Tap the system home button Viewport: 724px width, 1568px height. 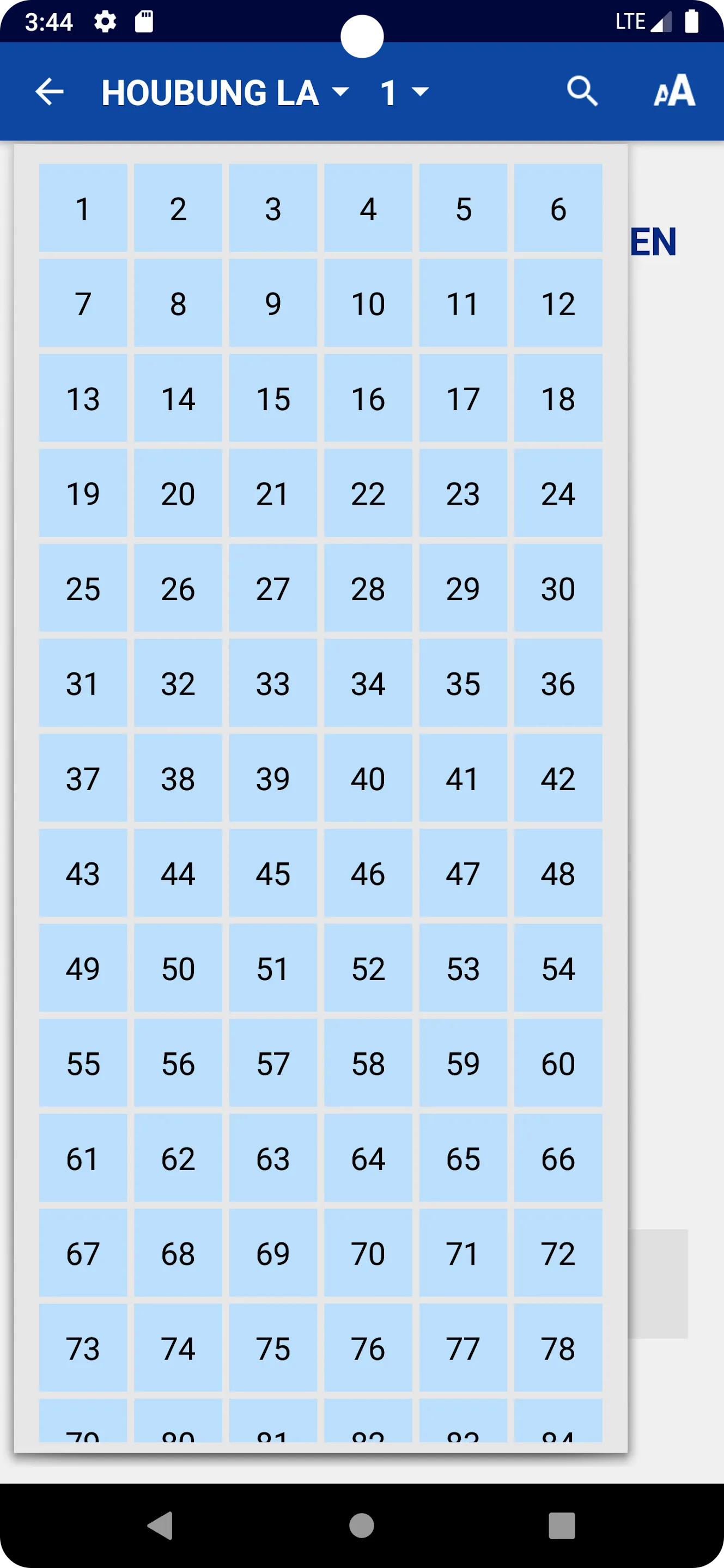coord(362,1526)
